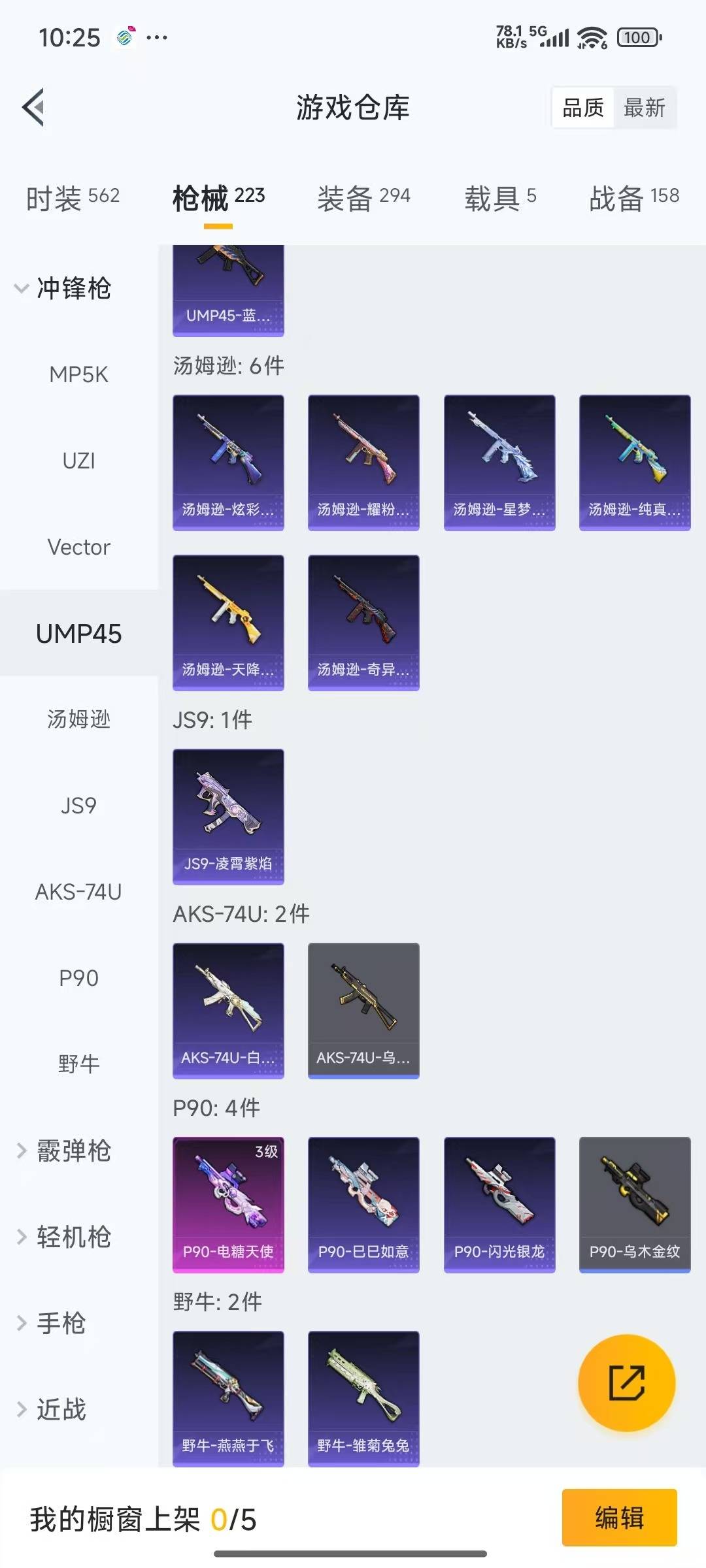The height and width of the screenshot is (1568, 706).
Task: Switch to the 装备 tab
Action: [x=363, y=198]
